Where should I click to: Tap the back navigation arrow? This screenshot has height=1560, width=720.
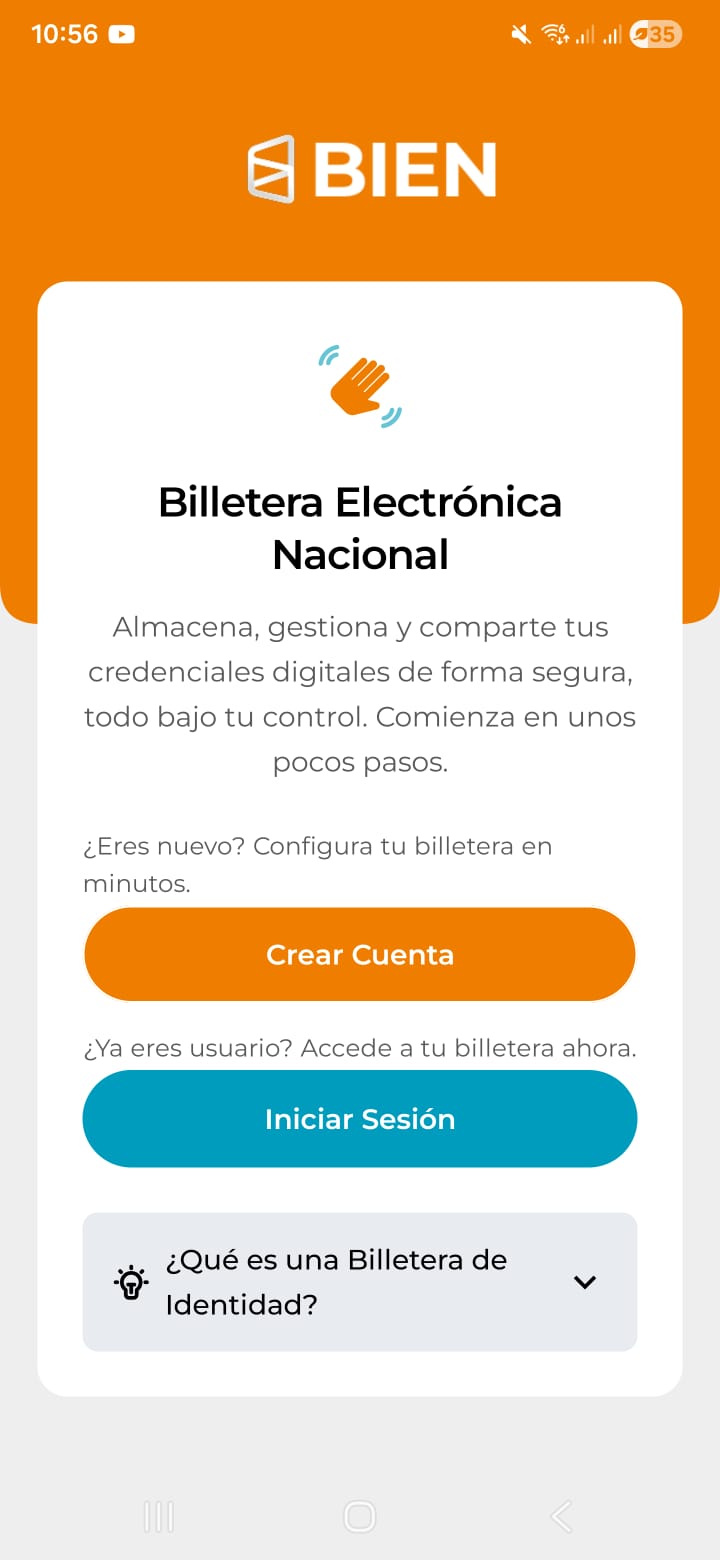[x=560, y=1516]
